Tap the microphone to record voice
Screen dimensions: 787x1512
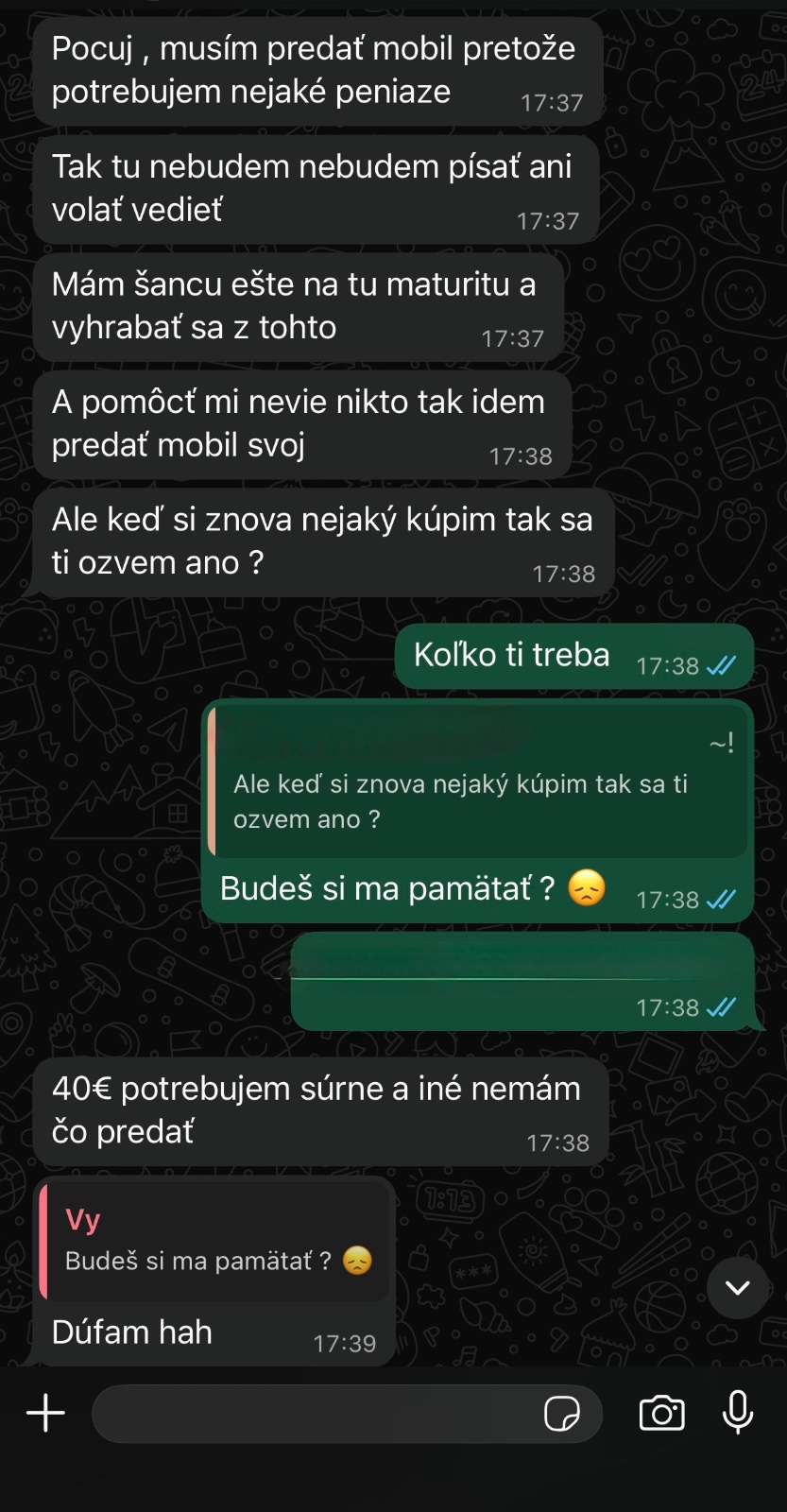(x=738, y=1412)
